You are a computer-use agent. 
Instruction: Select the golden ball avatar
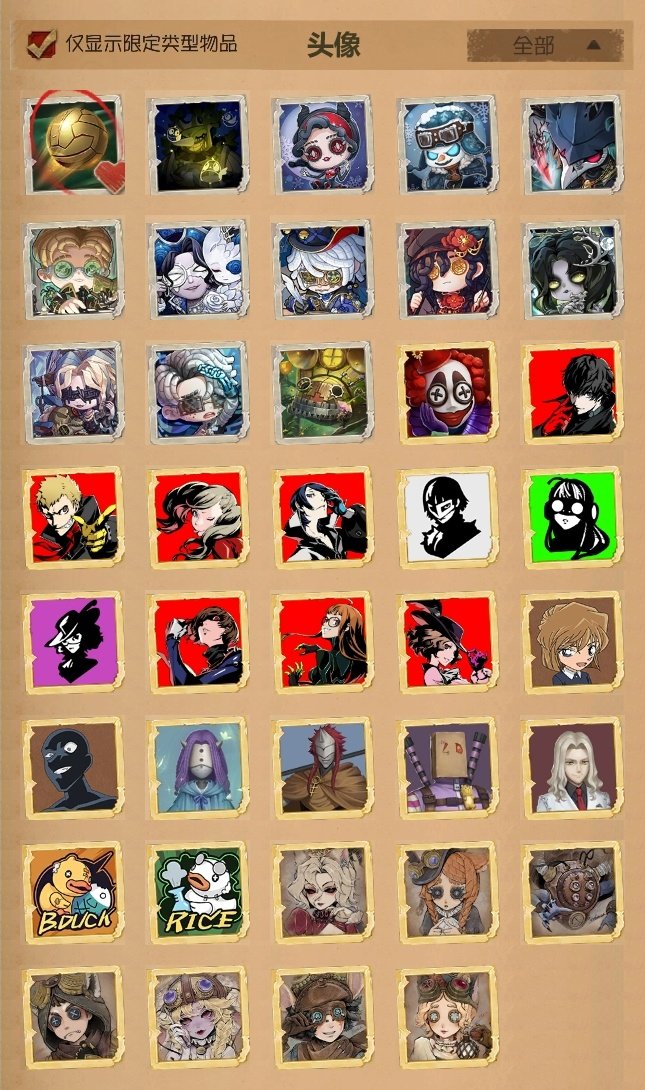tap(74, 145)
